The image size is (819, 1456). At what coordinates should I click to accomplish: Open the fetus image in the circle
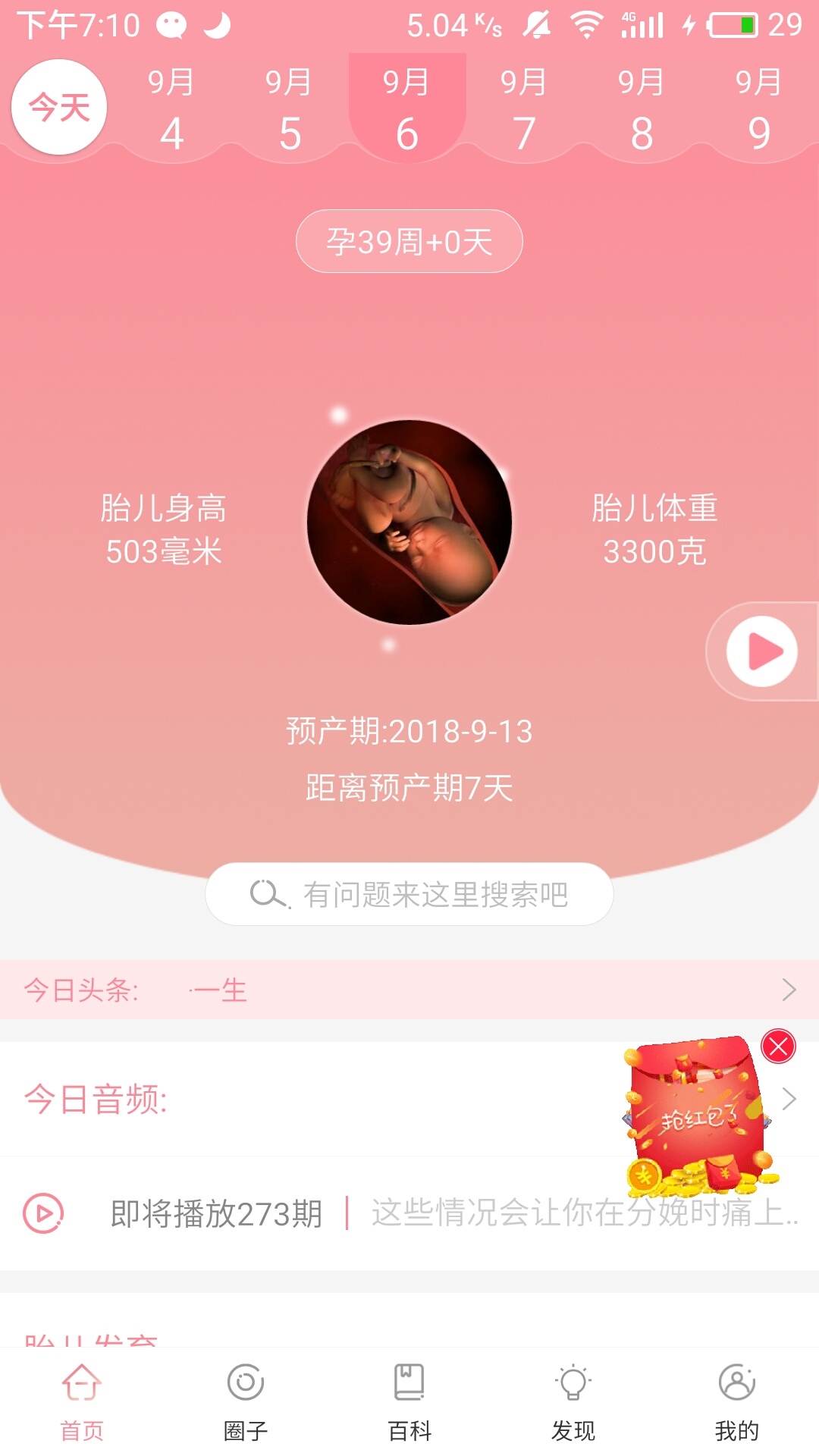coord(409,522)
